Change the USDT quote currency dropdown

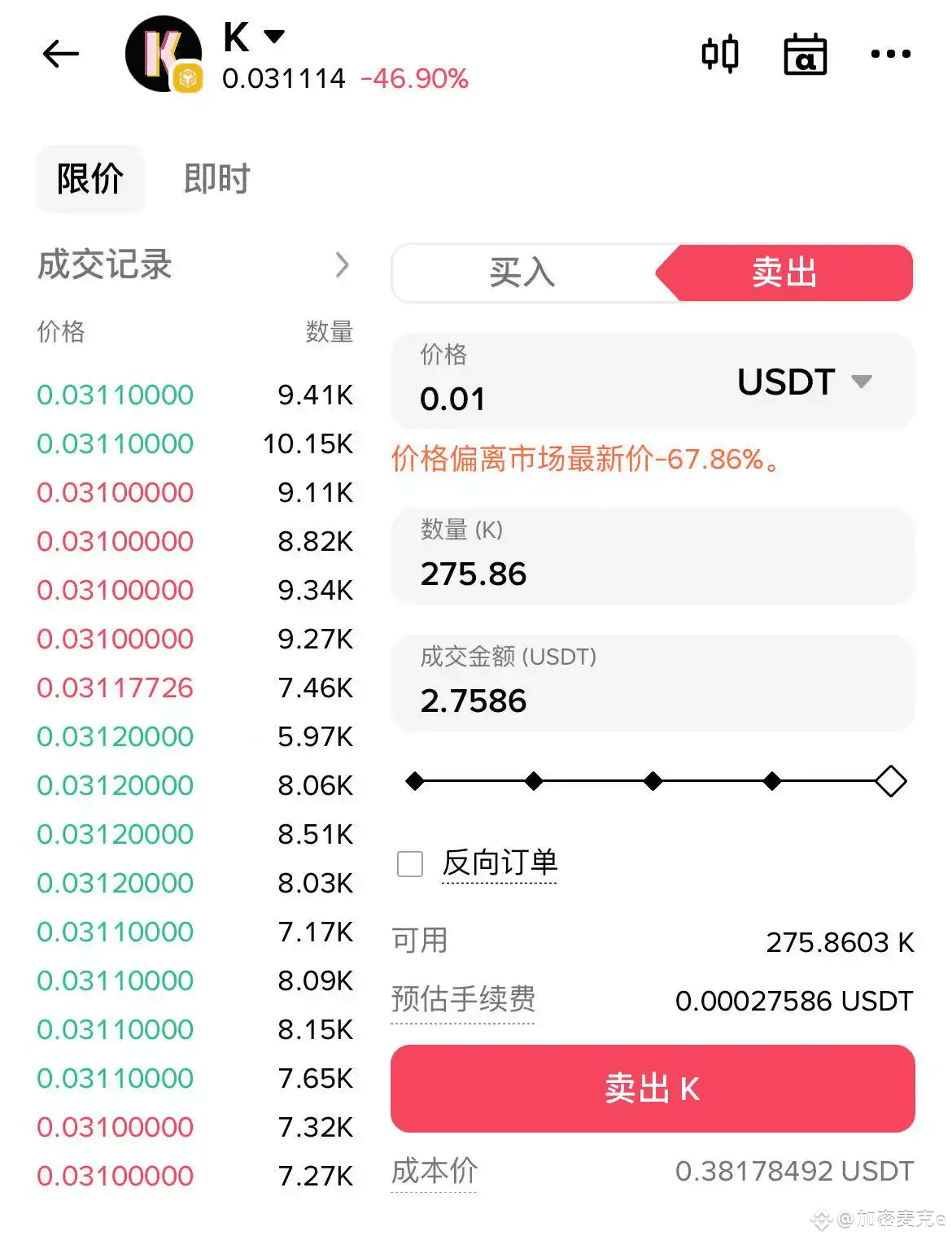pos(804,382)
